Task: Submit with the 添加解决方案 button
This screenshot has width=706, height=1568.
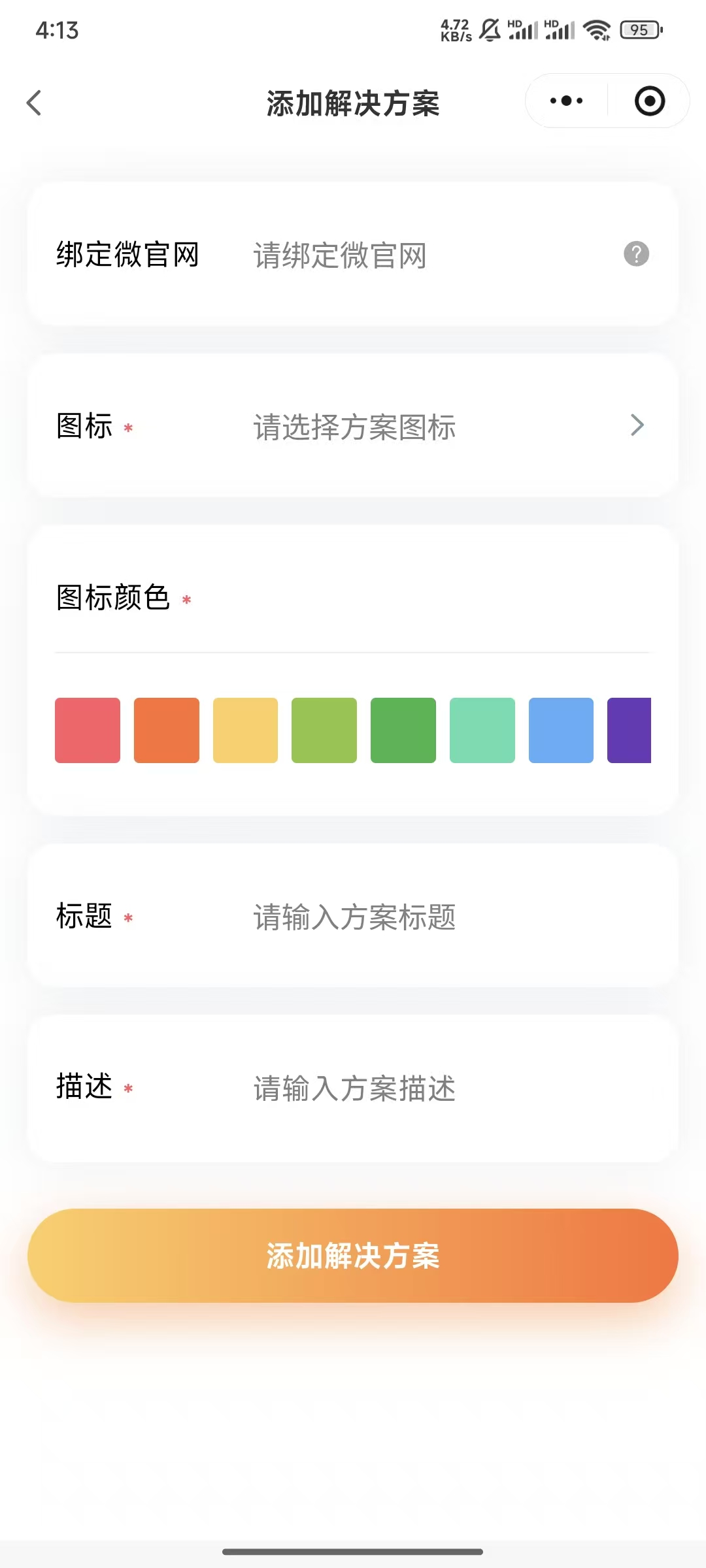Action: coord(353,1255)
